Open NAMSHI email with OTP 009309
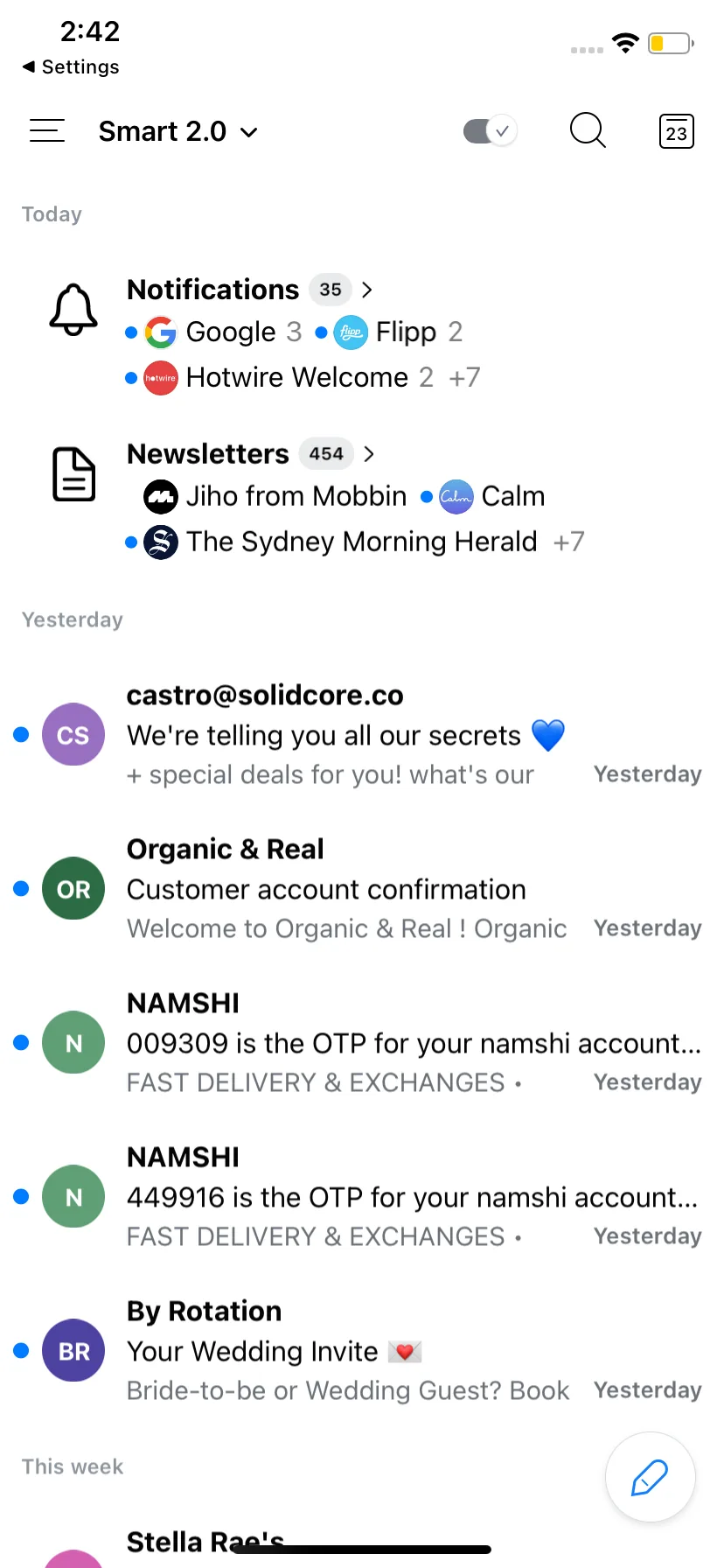This screenshot has height=1568, width=724. (362, 1043)
